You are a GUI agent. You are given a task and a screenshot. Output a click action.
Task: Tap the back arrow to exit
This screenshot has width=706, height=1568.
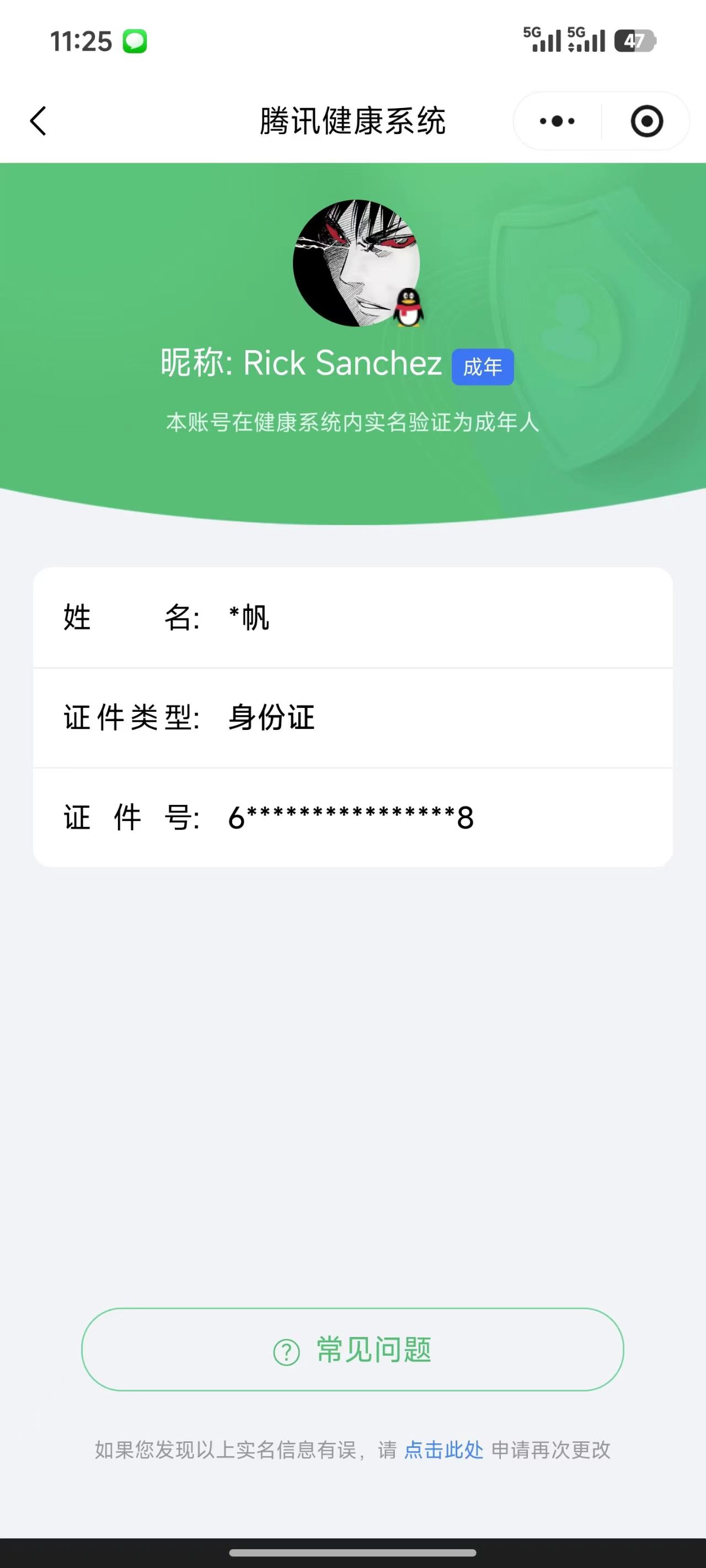pyautogui.click(x=38, y=121)
